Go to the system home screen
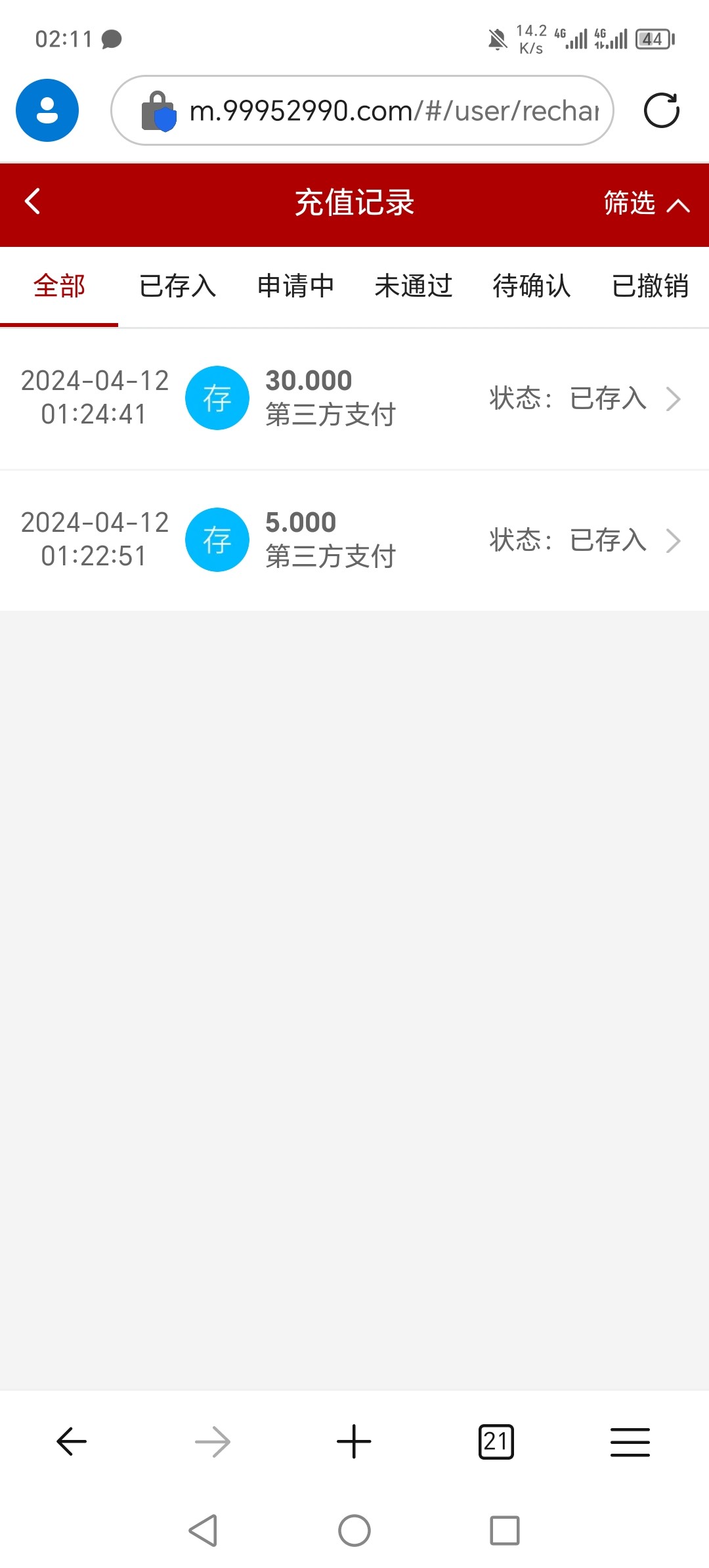Image resolution: width=709 pixels, height=1568 pixels. point(354,1531)
